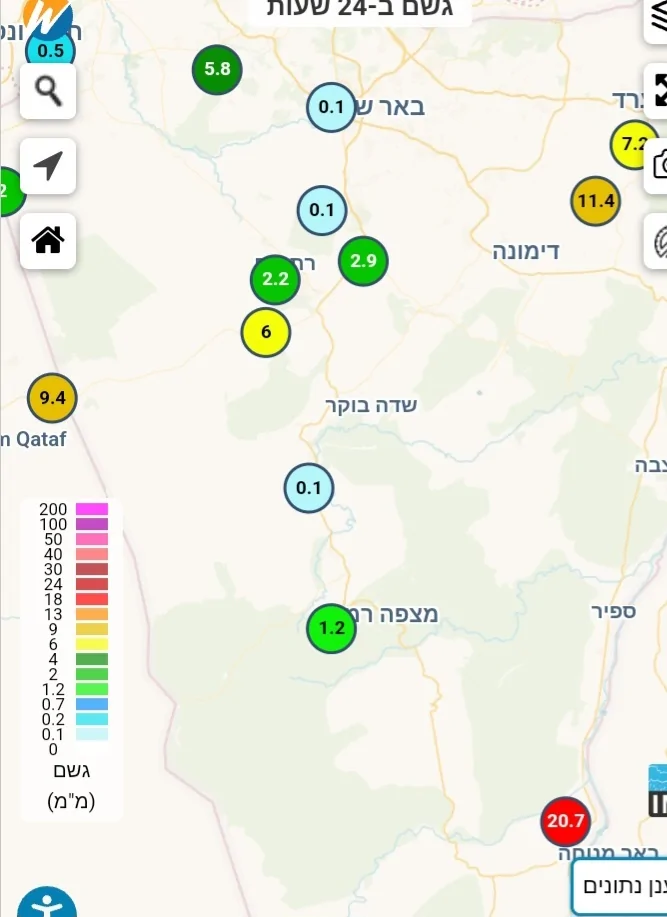Select the green 2.9 station marker
Screen dimensions: 667x917
[363, 261]
